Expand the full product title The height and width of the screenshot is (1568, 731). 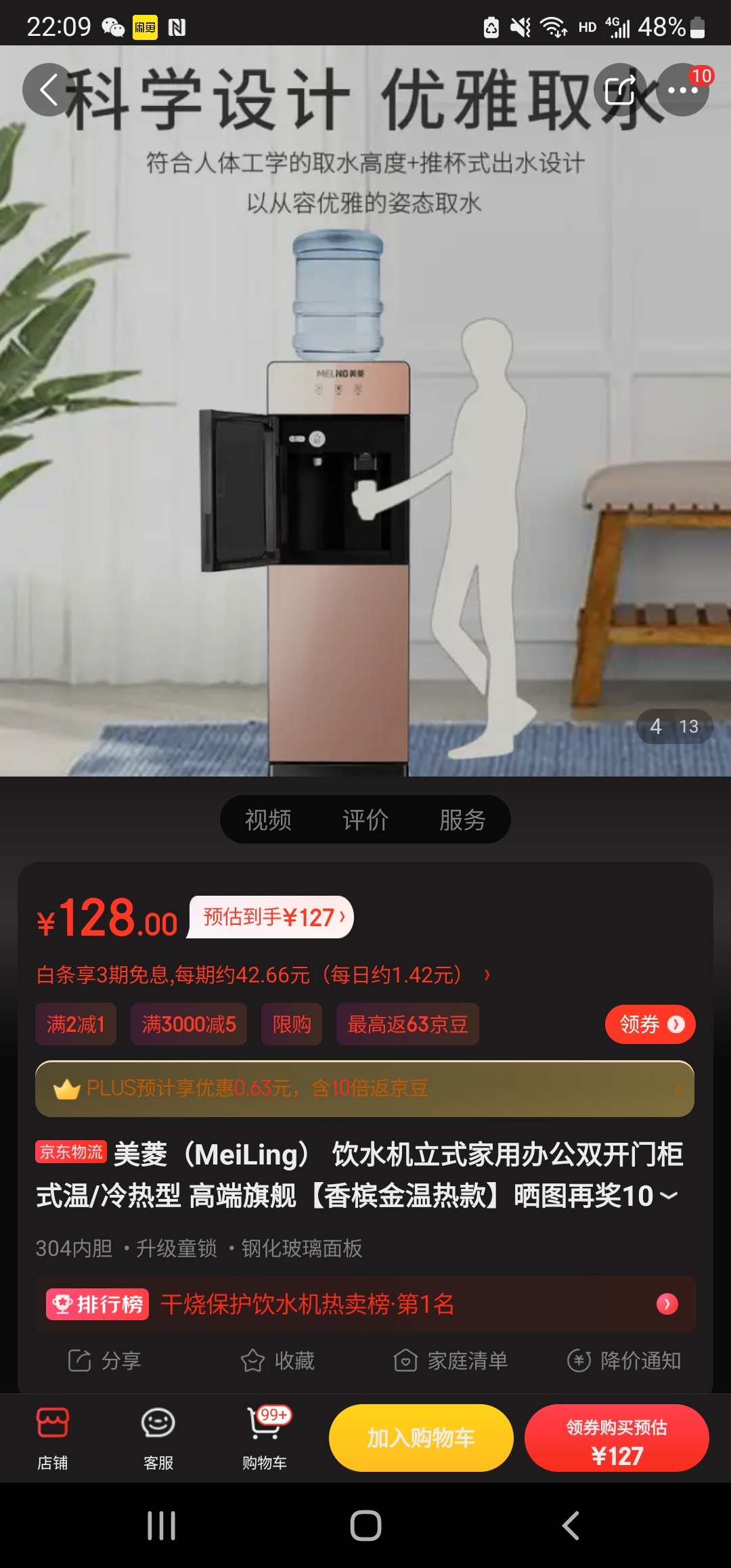click(669, 1196)
